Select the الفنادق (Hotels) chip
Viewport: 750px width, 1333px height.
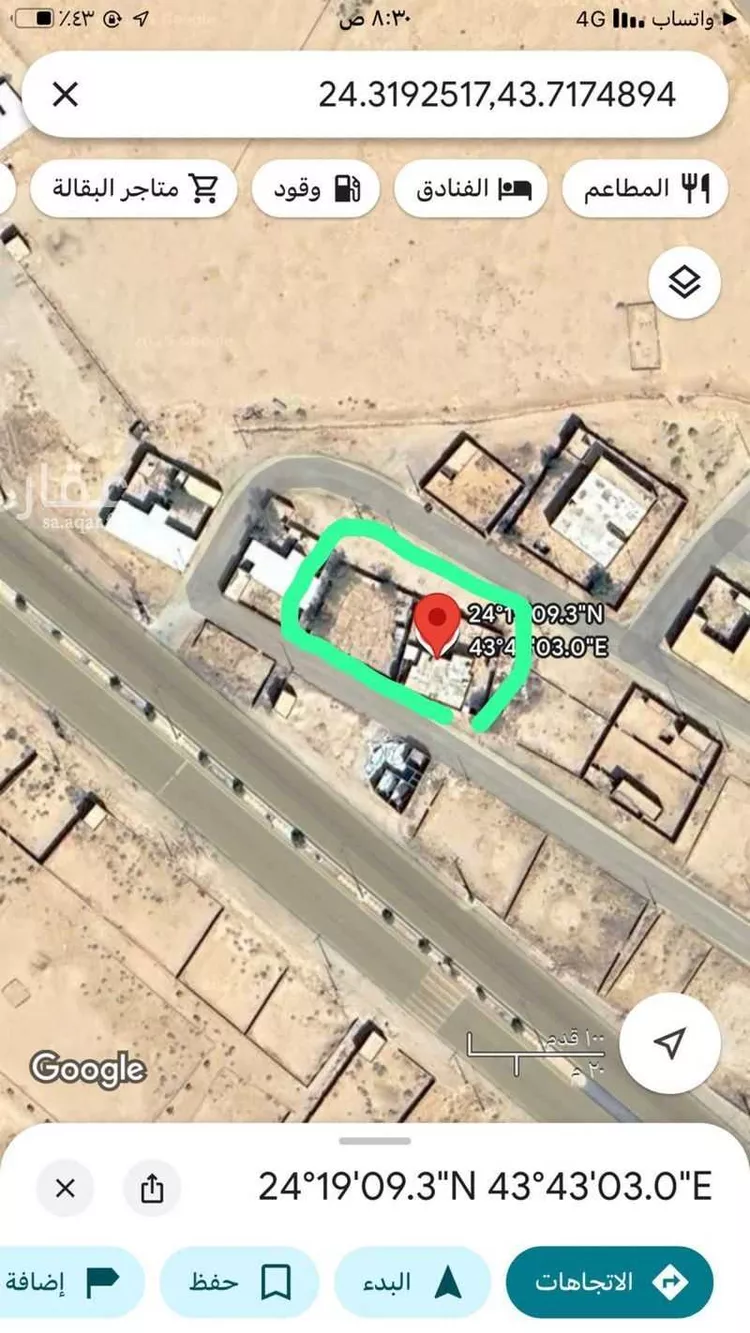click(x=470, y=187)
